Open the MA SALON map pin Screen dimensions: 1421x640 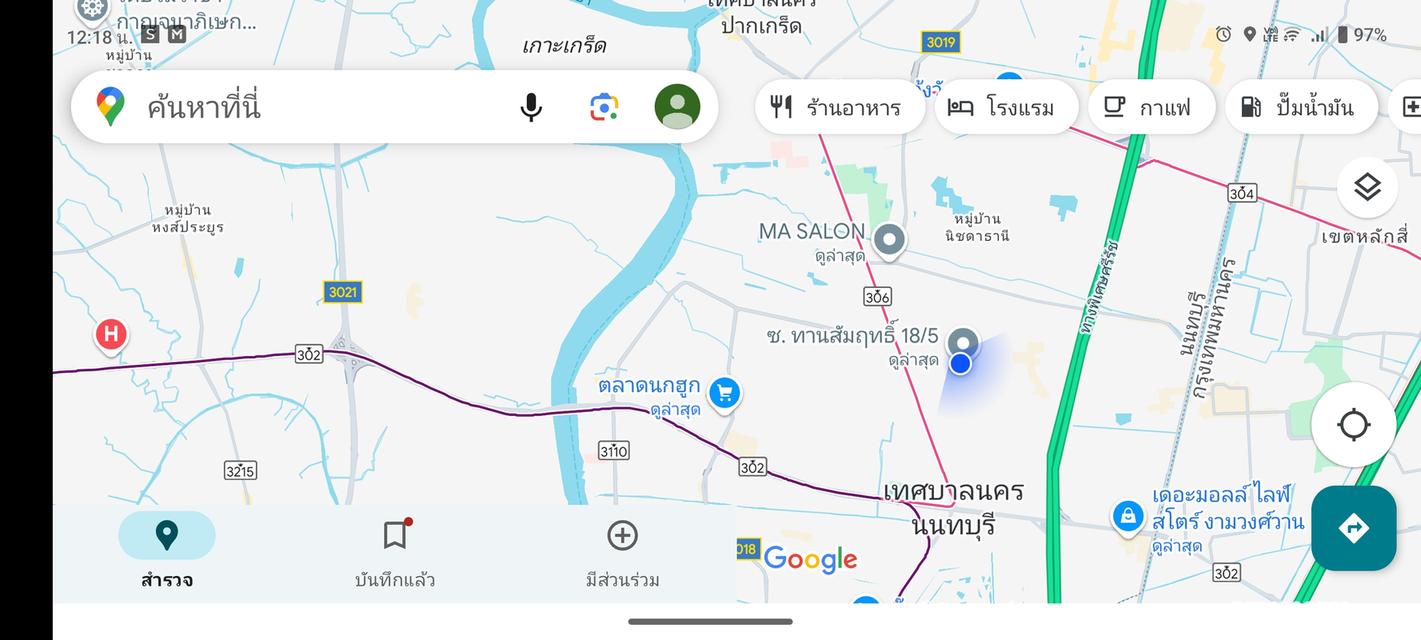pyautogui.click(x=888, y=240)
